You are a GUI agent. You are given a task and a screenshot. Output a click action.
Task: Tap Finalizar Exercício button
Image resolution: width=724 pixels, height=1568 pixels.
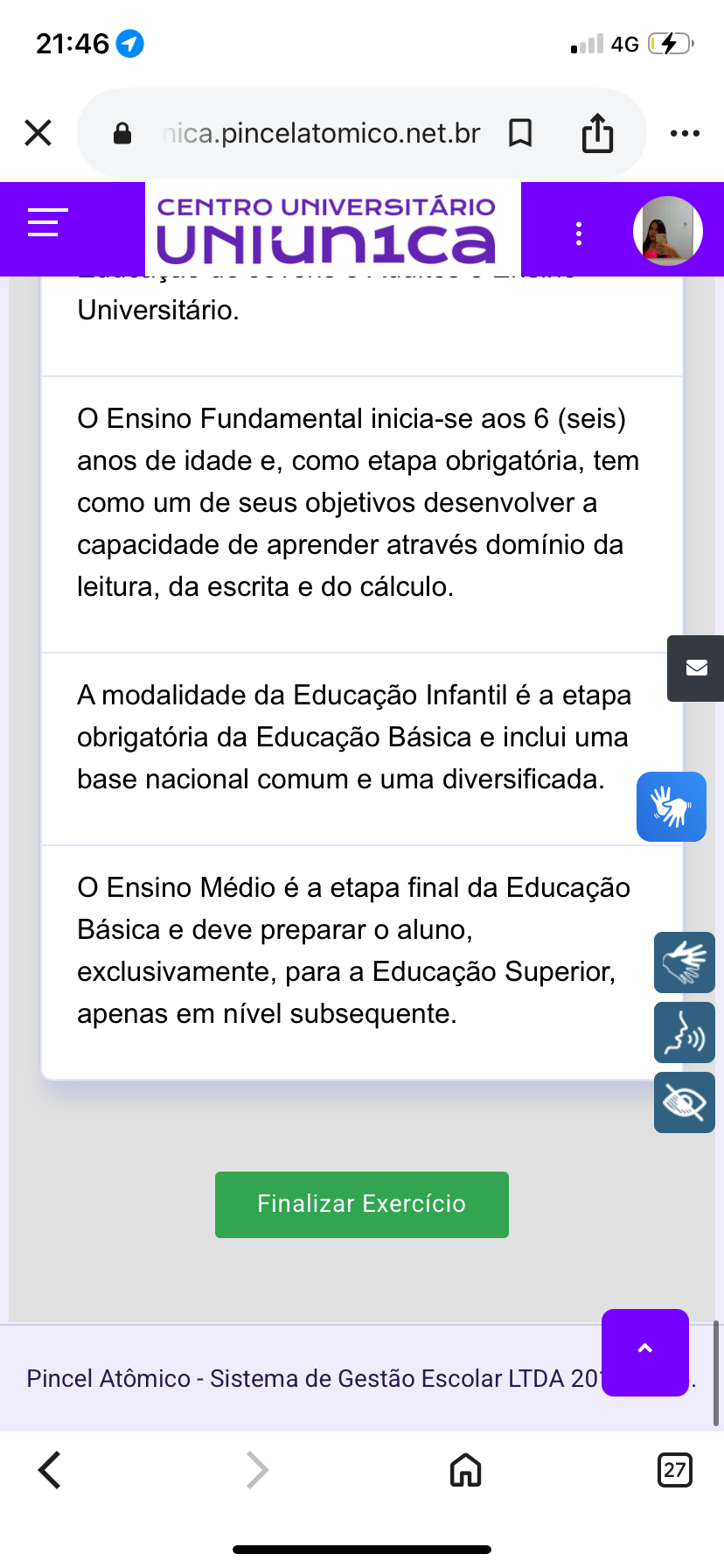click(361, 1204)
